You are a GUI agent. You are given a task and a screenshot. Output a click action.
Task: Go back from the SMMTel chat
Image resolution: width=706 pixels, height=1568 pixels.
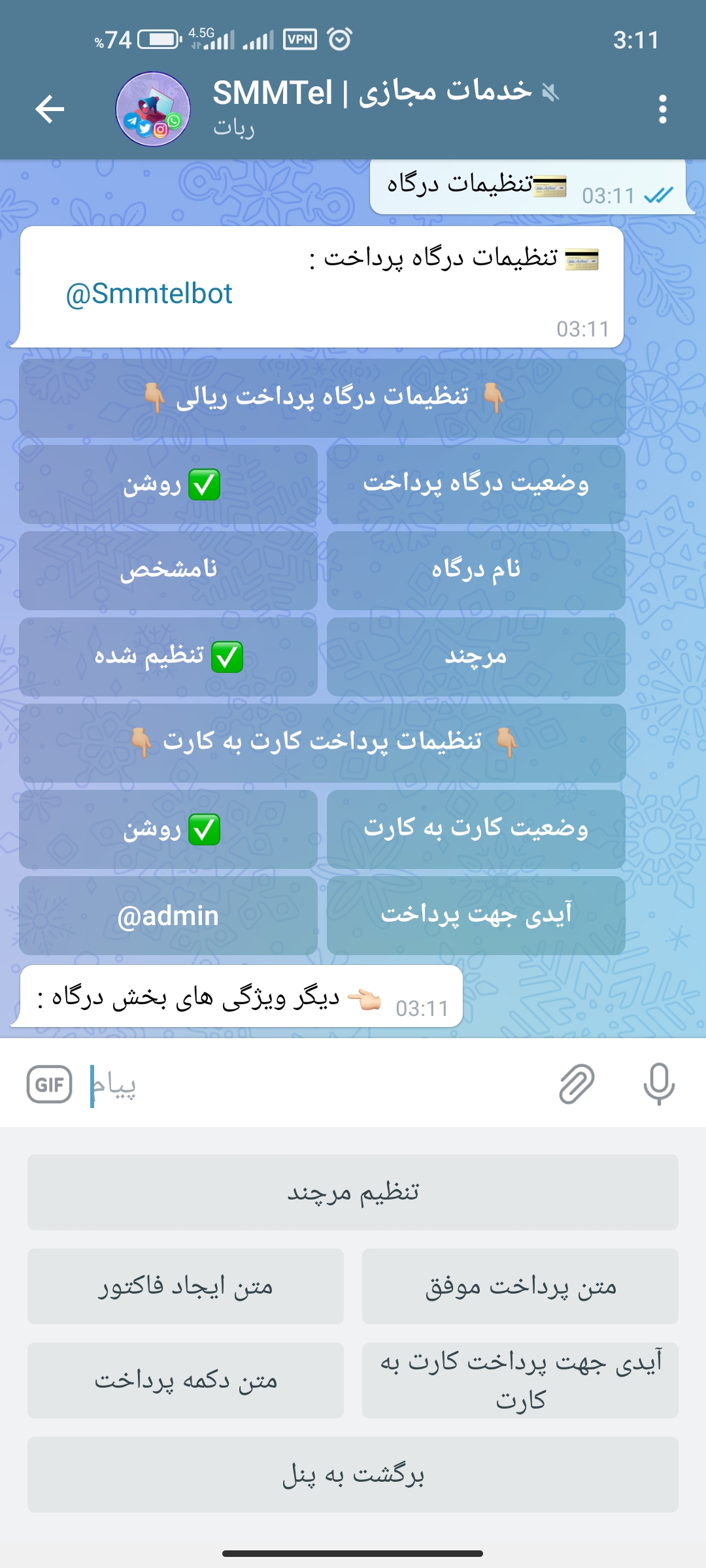pos(50,108)
